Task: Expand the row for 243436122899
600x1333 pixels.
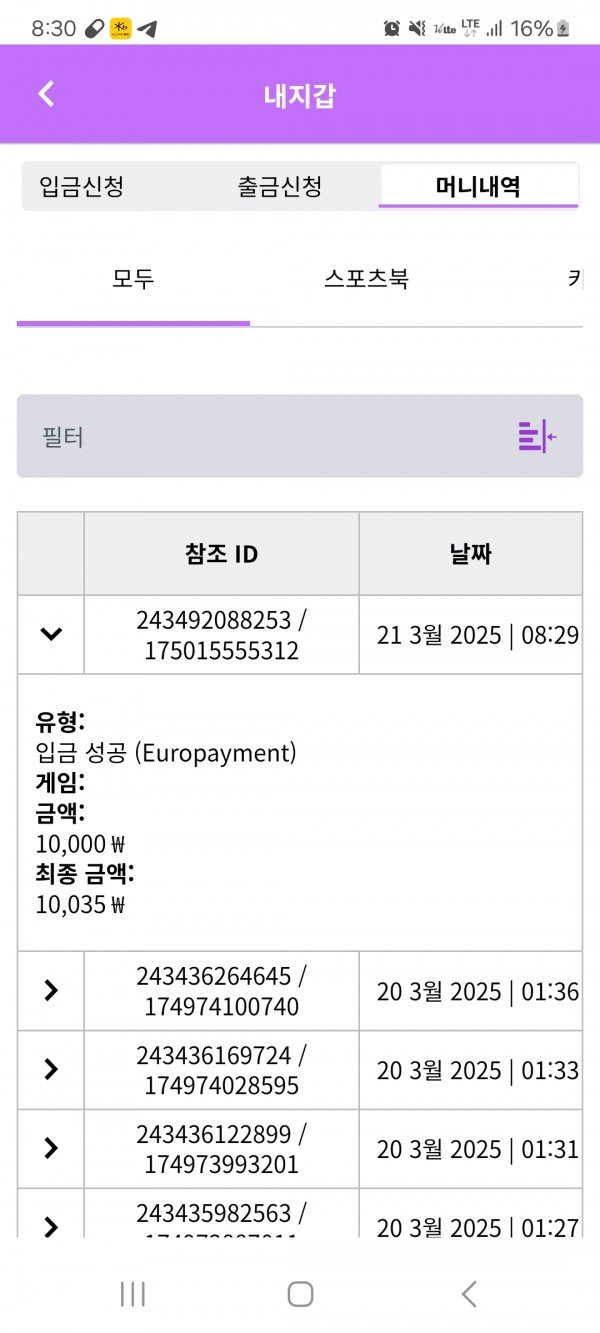Action: [51, 1149]
